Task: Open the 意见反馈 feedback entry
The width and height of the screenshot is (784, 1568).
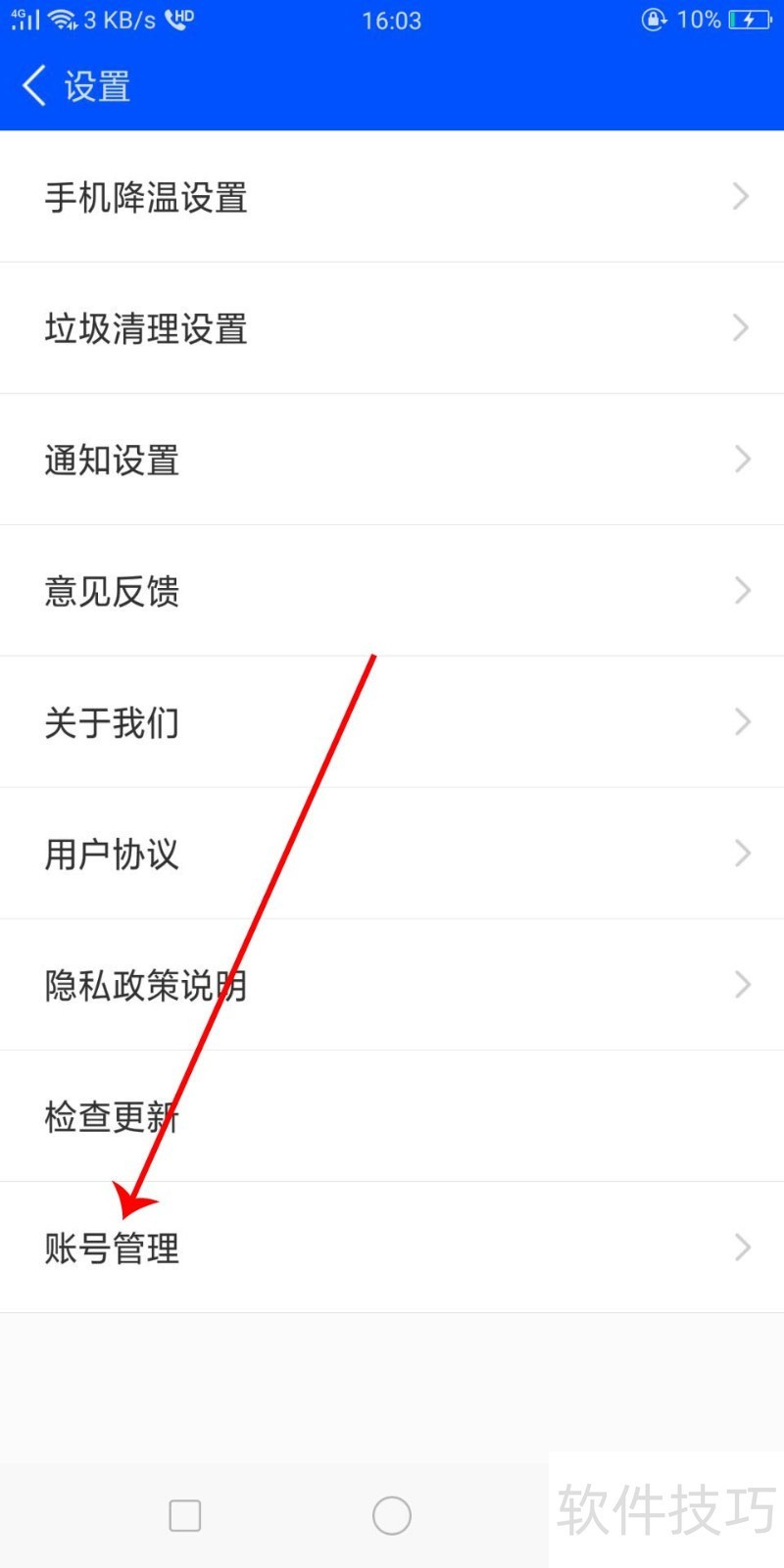Action: click(111, 591)
